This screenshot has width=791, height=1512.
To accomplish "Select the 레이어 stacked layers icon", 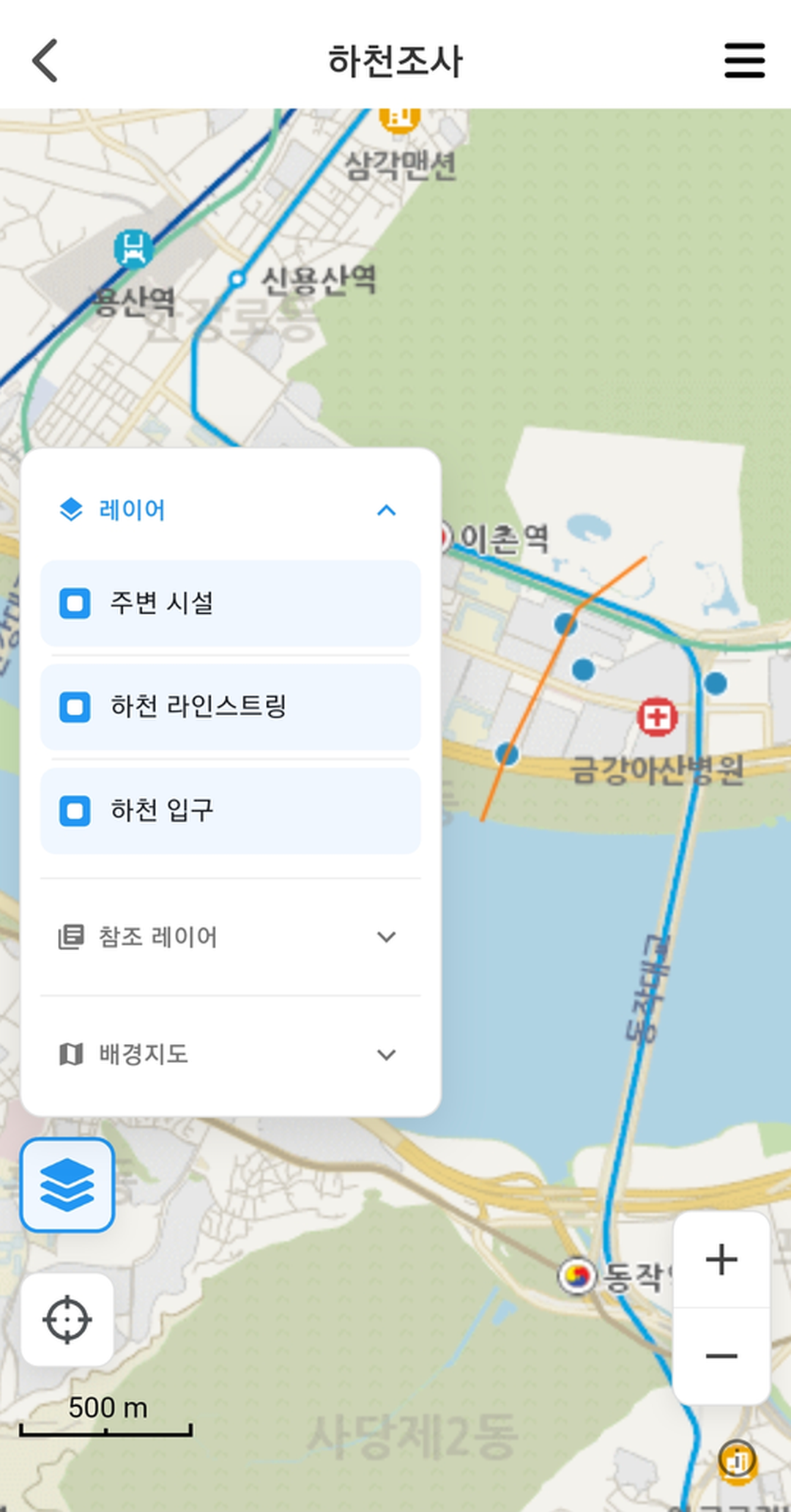I will pyautogui.click(x=70, y=508).
